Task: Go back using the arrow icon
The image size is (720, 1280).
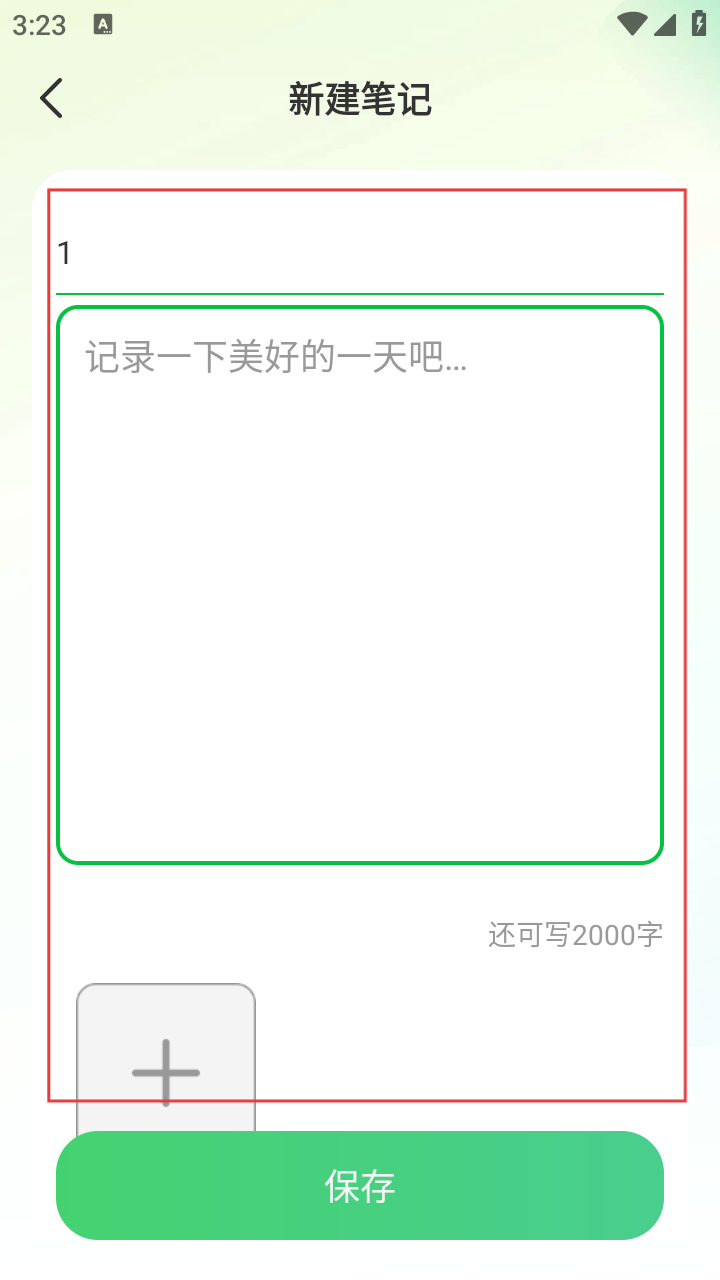Action: [51, 99]
